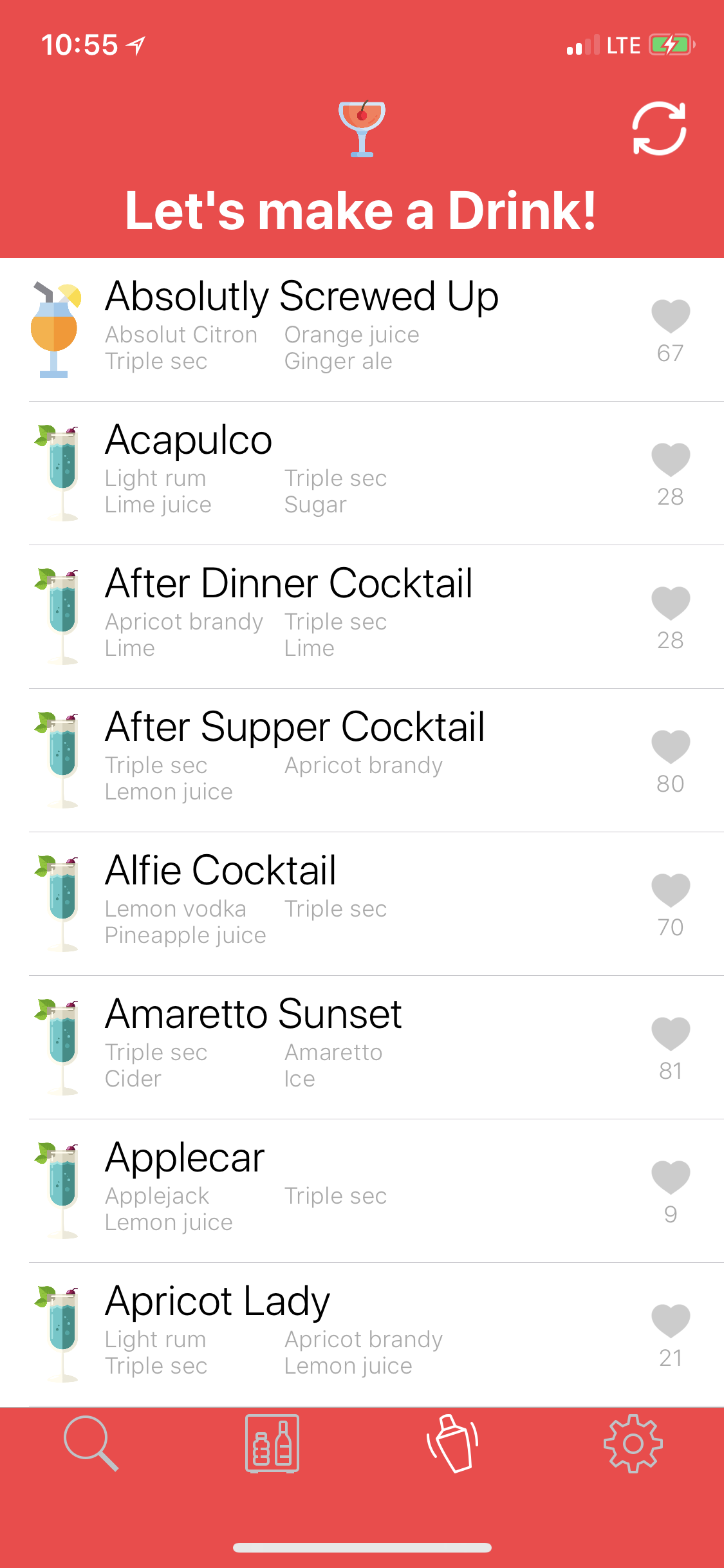724x1568 pixels.
Task: Open the Absolutly Screwed Up recipe
Action: coord(301,297)
